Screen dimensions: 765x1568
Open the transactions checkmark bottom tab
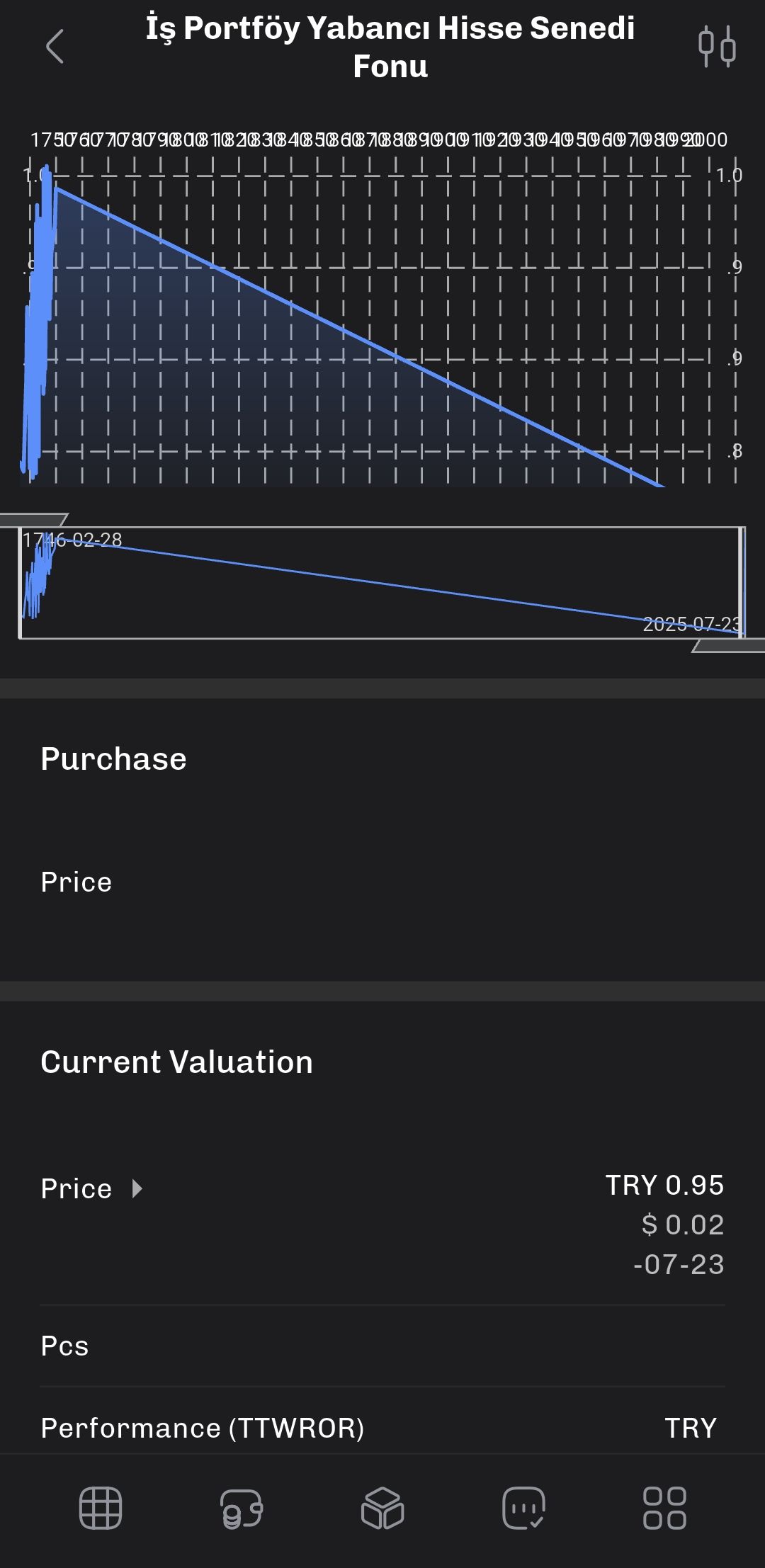click(x=523, y=1508)
